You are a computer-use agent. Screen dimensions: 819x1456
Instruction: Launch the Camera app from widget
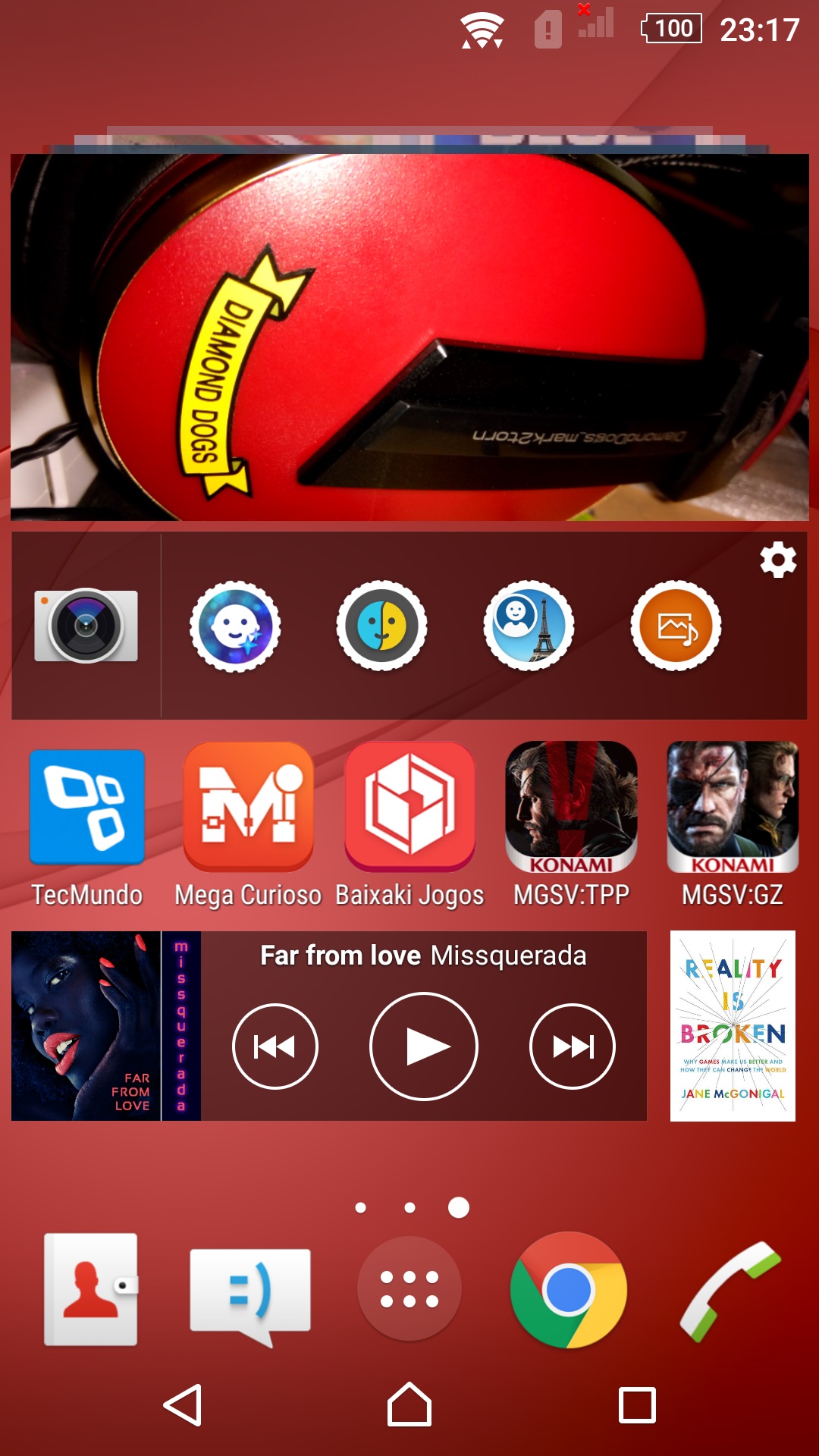tap(86, 626)
